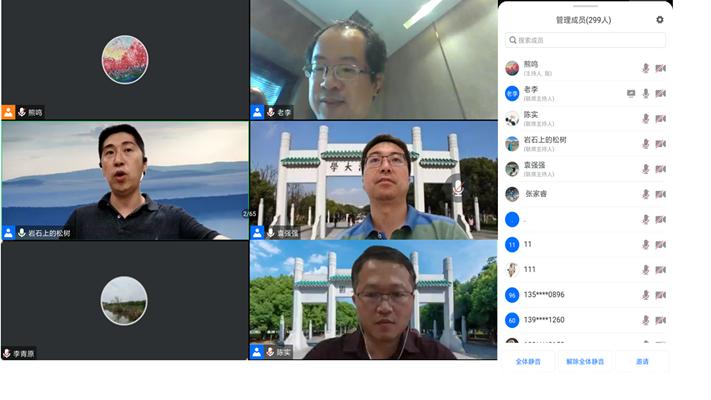The height and width of the screenshot is (400, 711).
Task: Tap 全体静音 to mute all members
Action: pos(528,361)
